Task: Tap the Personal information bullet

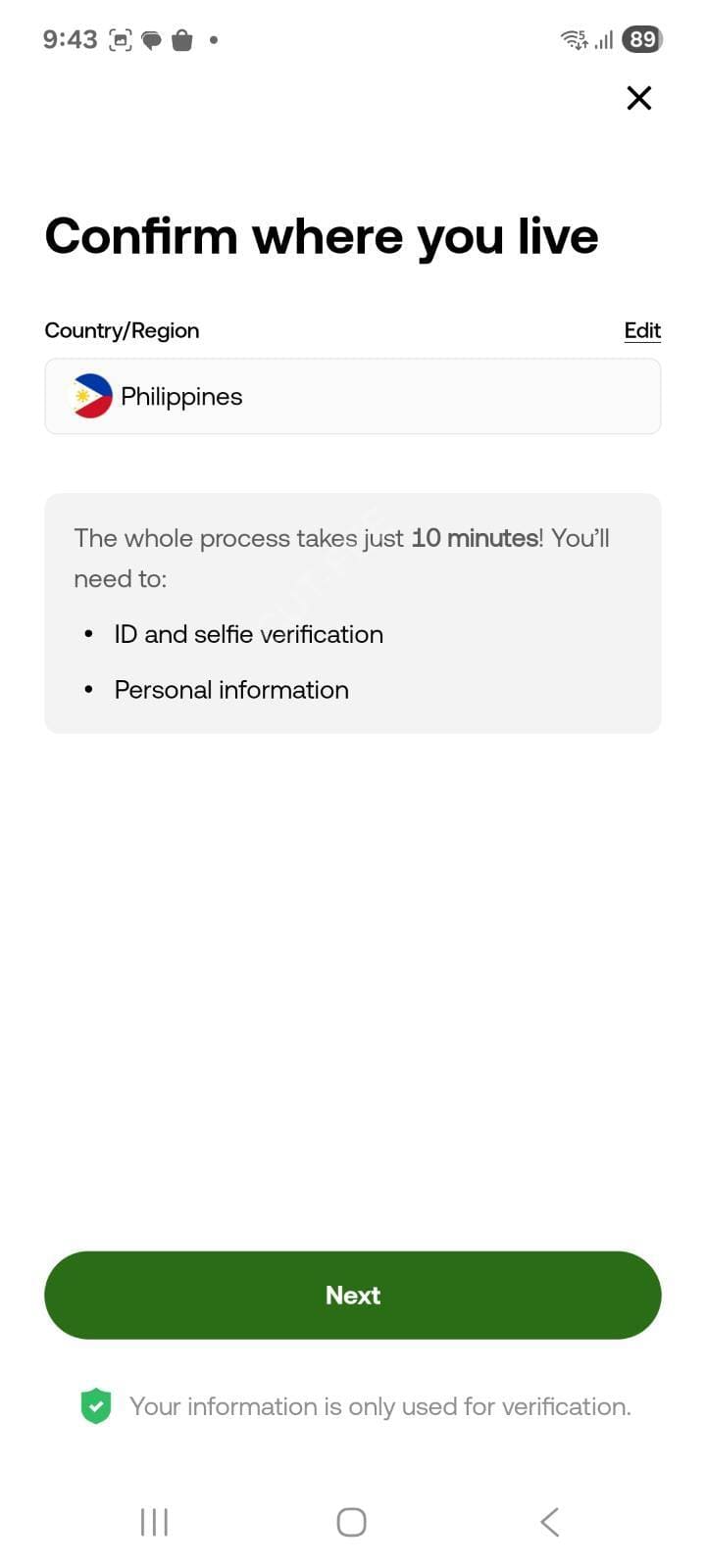Action: click(x=230, y=689)
